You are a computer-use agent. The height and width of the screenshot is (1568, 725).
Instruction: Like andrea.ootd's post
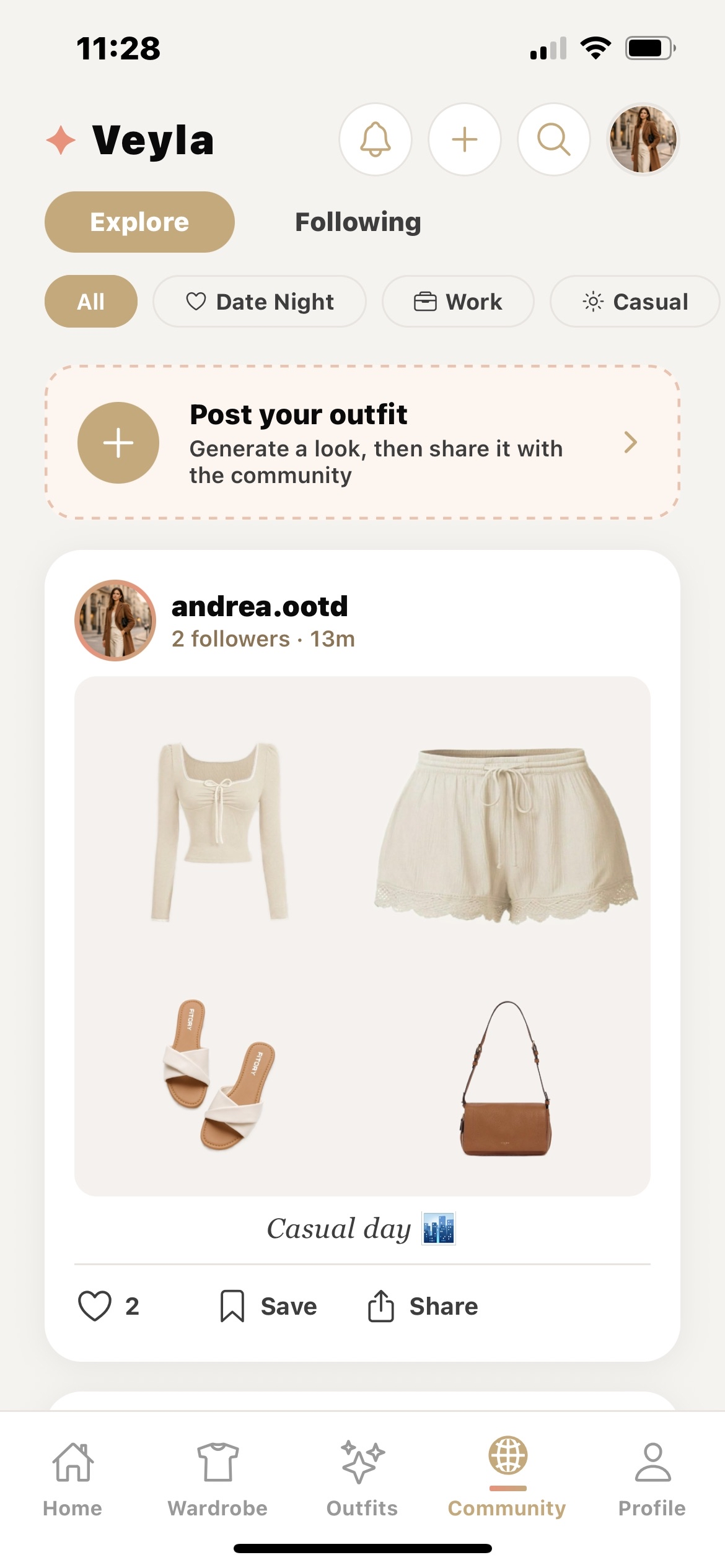(95, 1306)
